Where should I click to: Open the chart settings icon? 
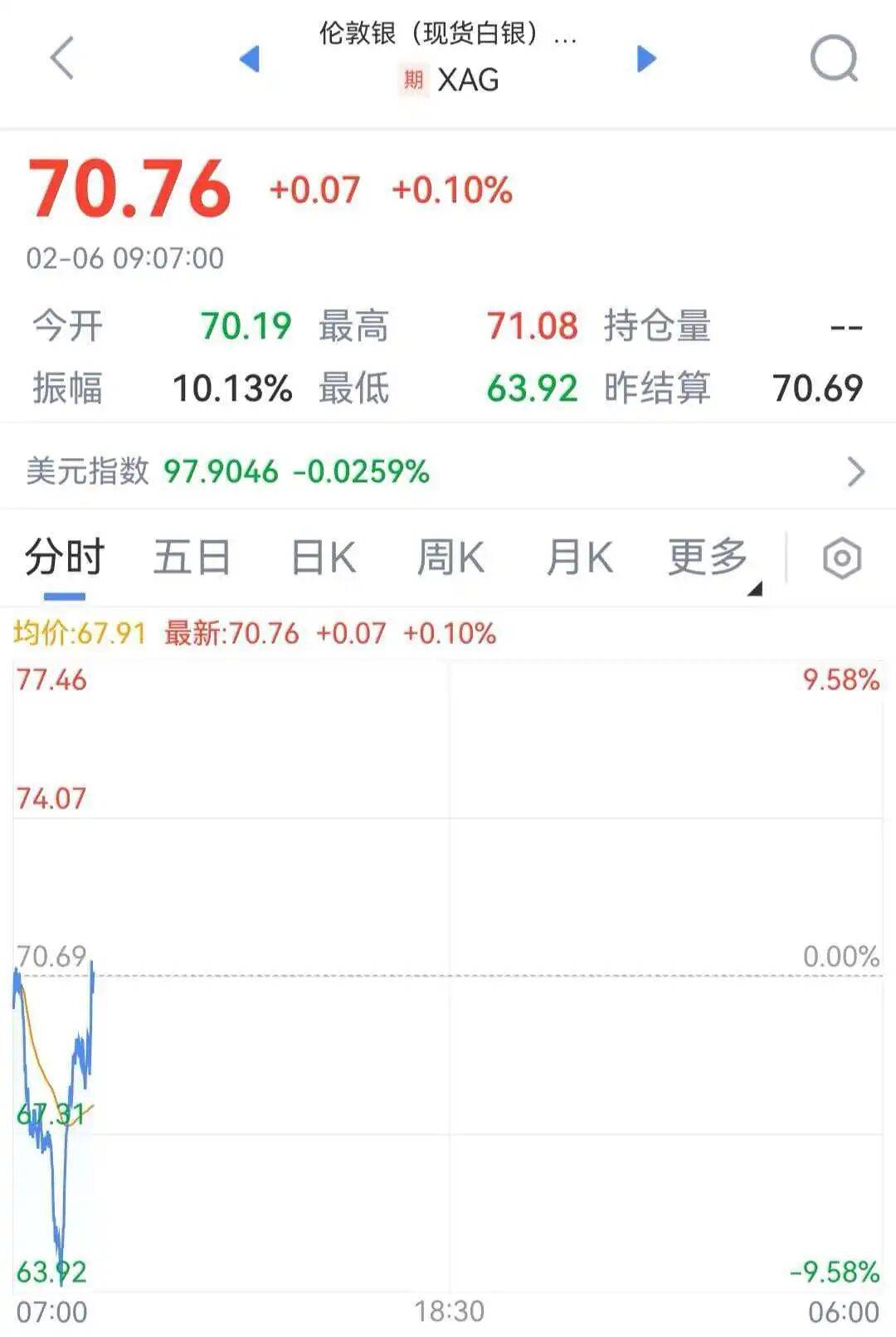[x=841, y=559]
